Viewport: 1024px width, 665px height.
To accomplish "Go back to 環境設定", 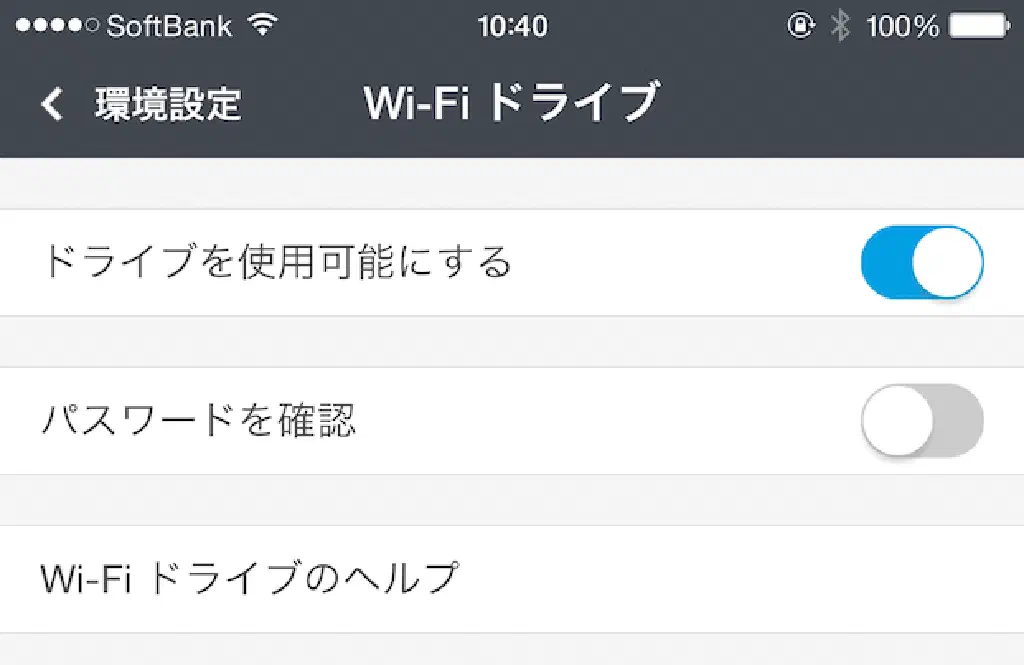I will pyautogui.click(x=140, y=104).
